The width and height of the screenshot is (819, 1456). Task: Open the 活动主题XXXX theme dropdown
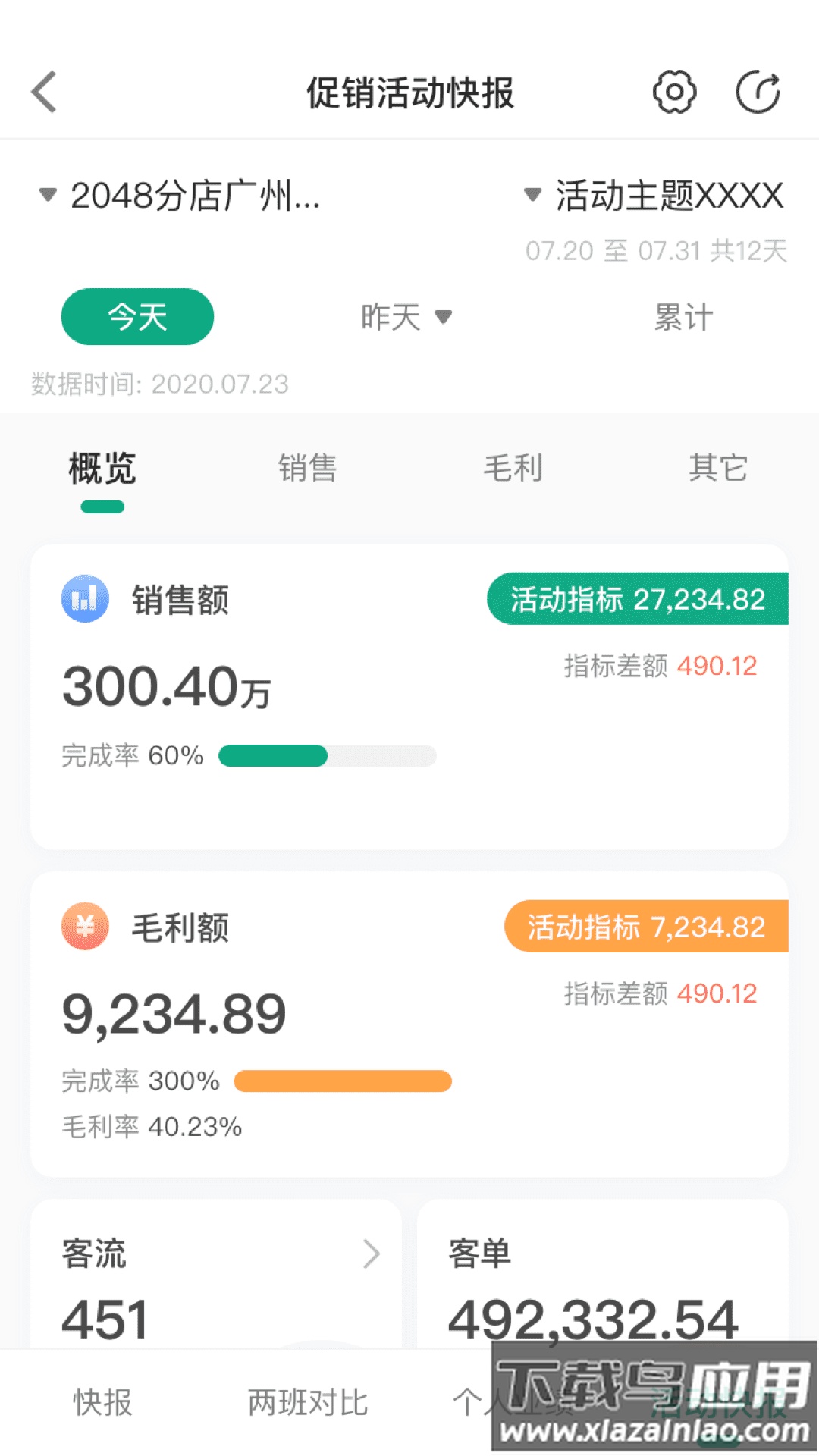tap(667, 195)
